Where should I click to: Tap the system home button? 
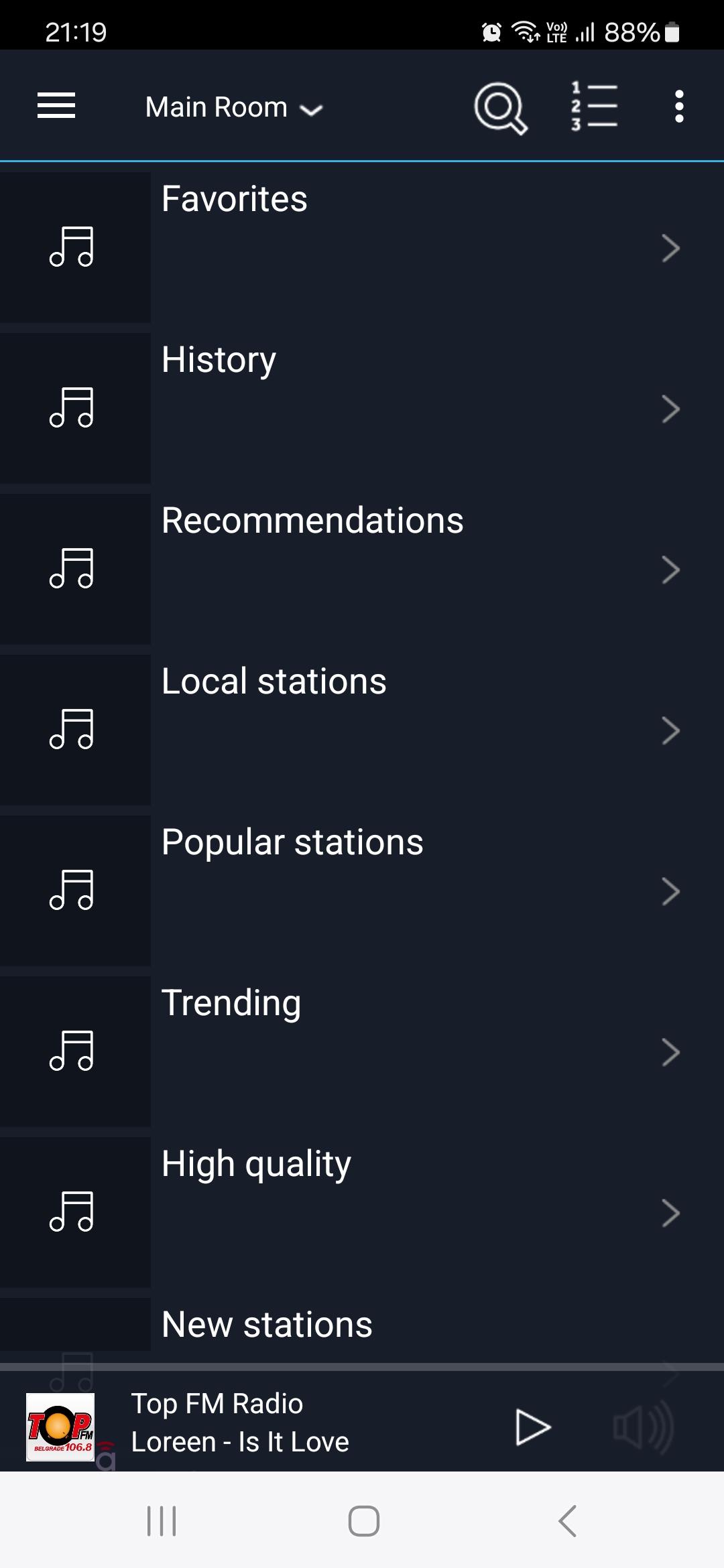364,1520
